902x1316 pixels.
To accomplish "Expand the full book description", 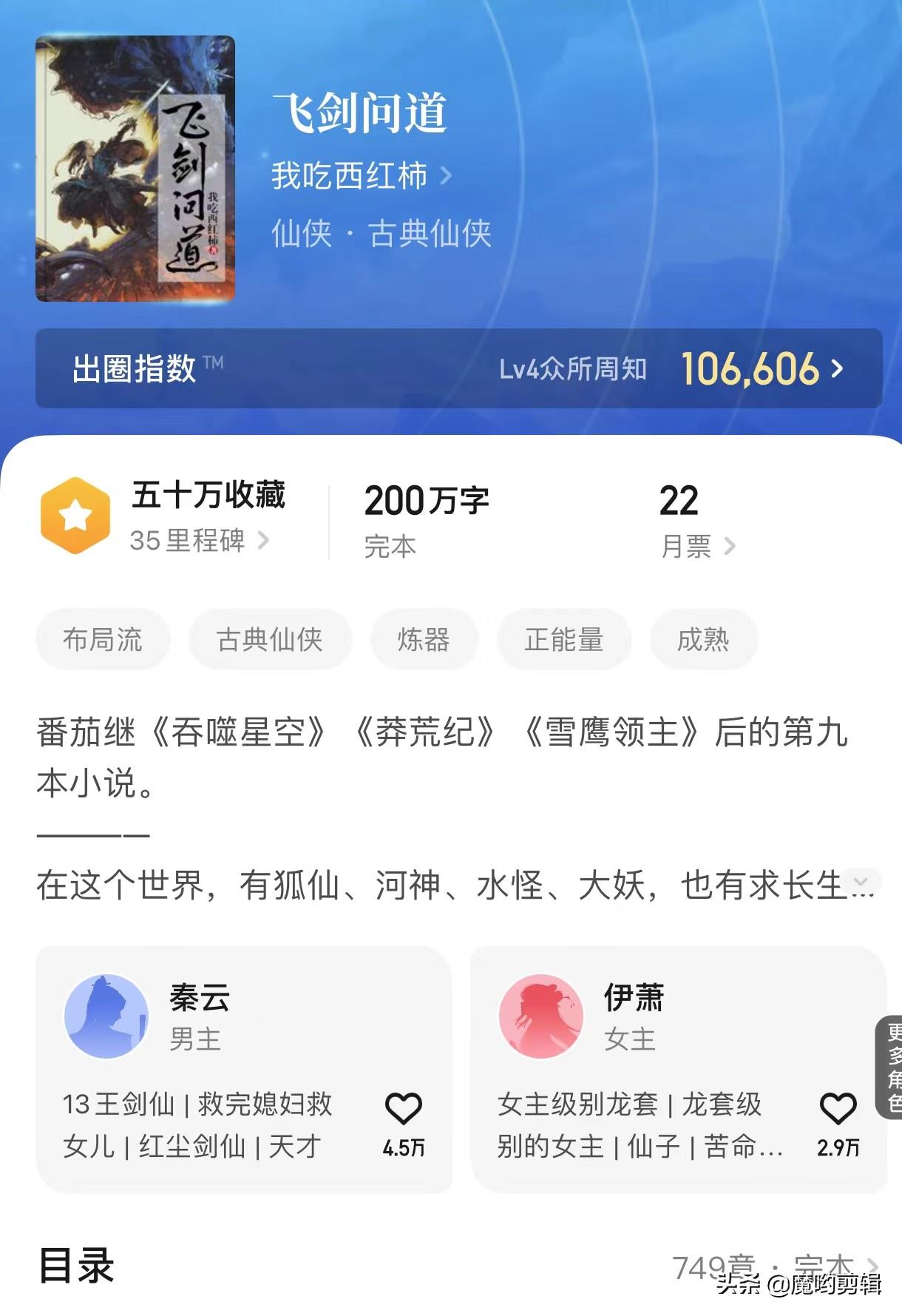I will tap(861, 882).
